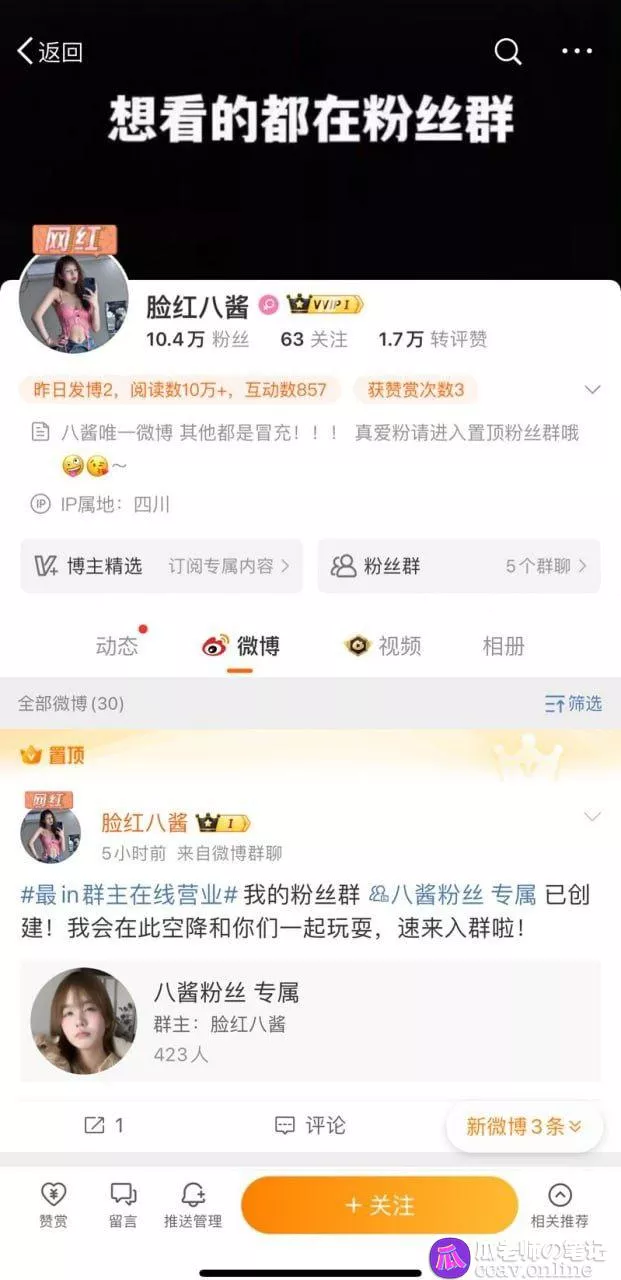Open 博主精选 subscription content
The width and height of the screenshot is (621, 1280).
coord(161,566)
